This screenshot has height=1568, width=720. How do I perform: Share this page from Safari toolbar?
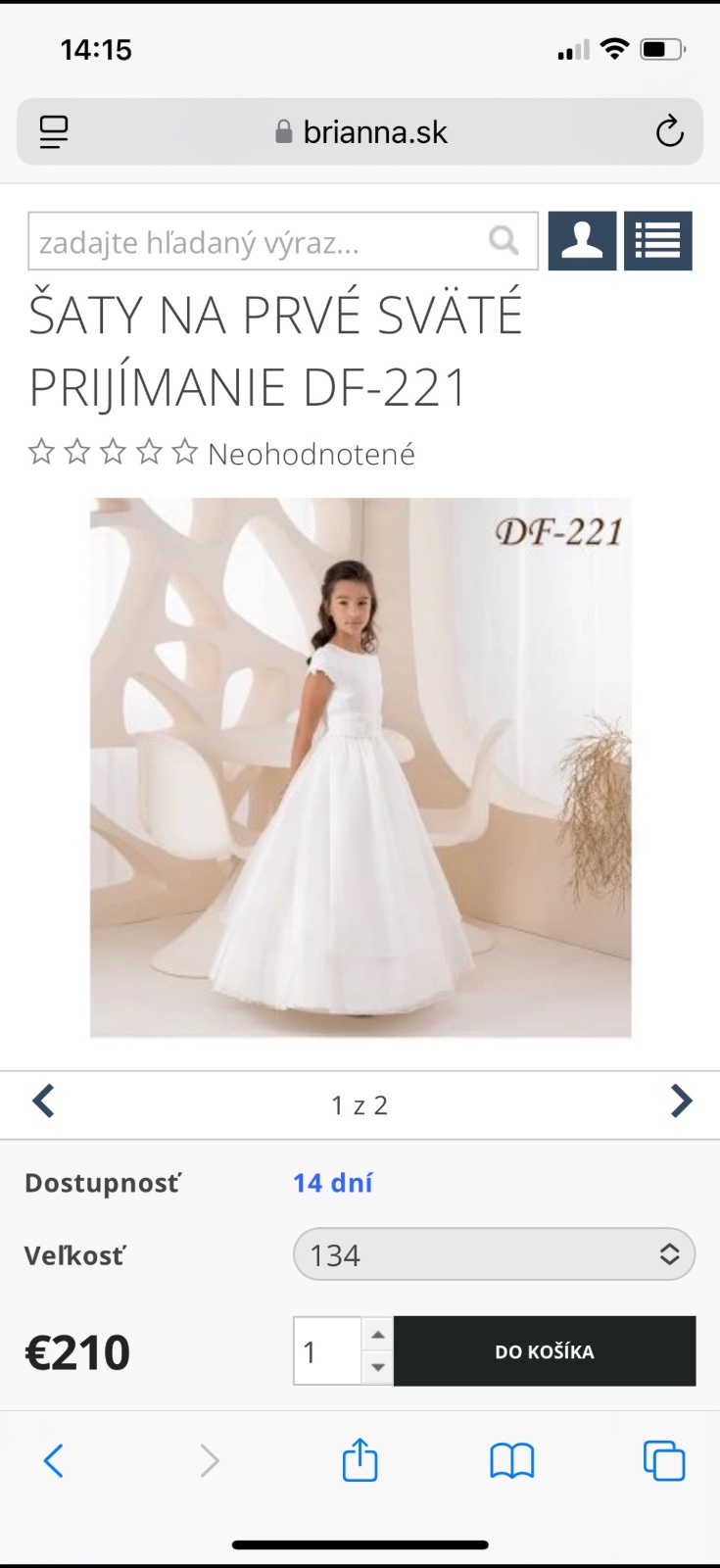(x=360, y=1460)
